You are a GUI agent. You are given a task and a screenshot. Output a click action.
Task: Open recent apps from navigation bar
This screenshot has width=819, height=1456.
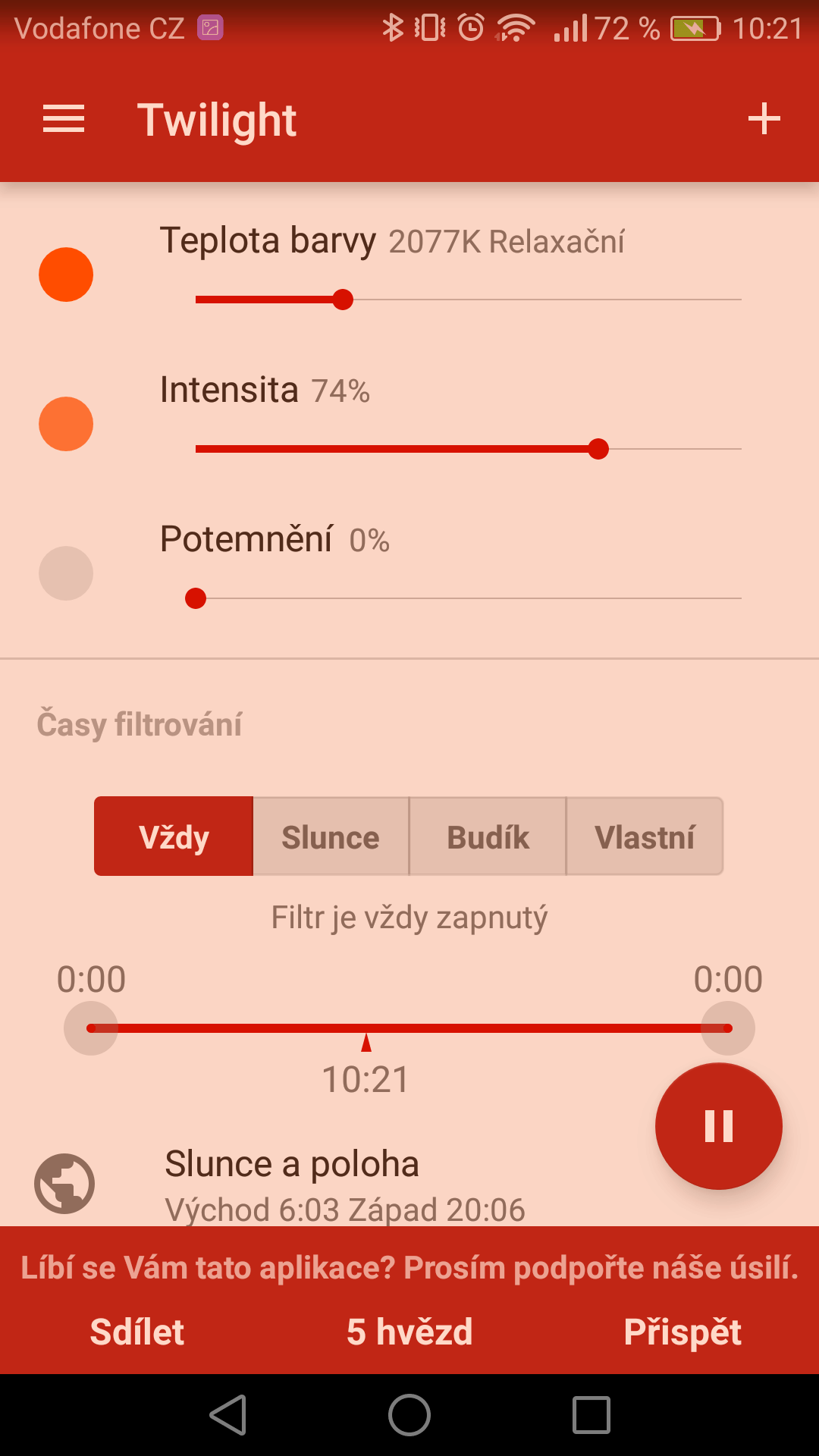(x=591, y=1415)
